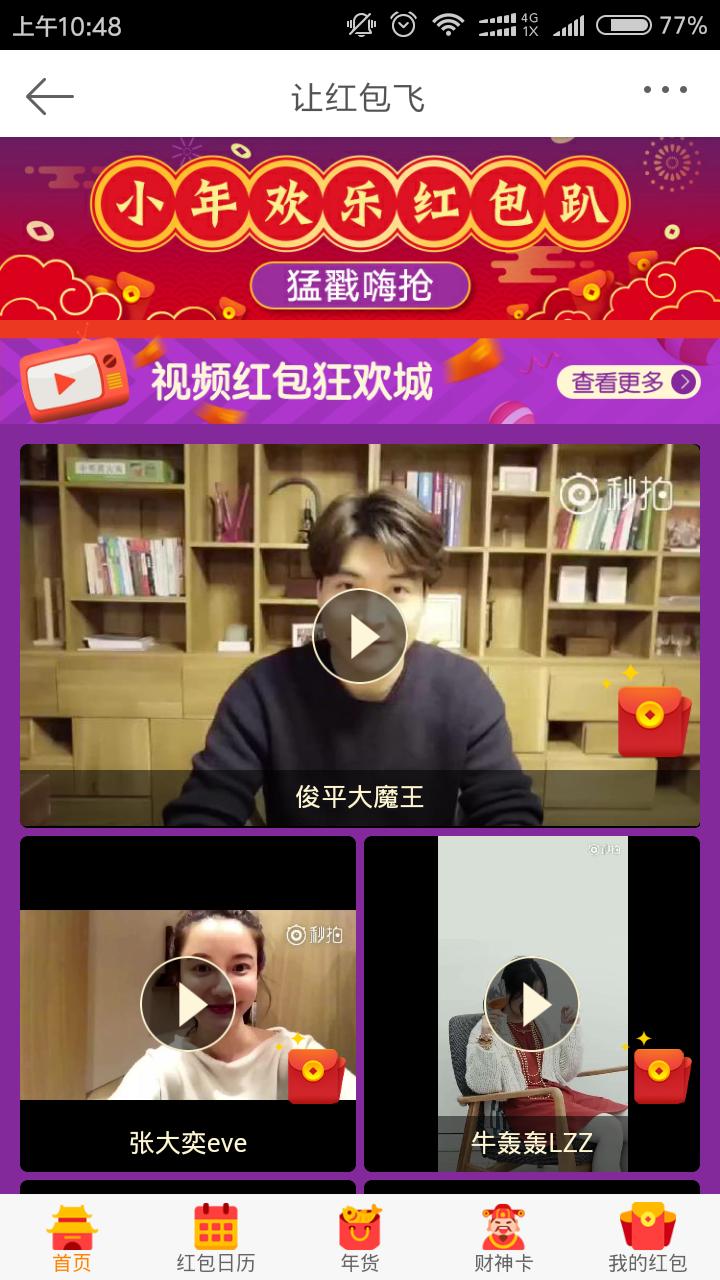Tap the red envelope icon on 张大奕eve video

tap(315, 1075)
